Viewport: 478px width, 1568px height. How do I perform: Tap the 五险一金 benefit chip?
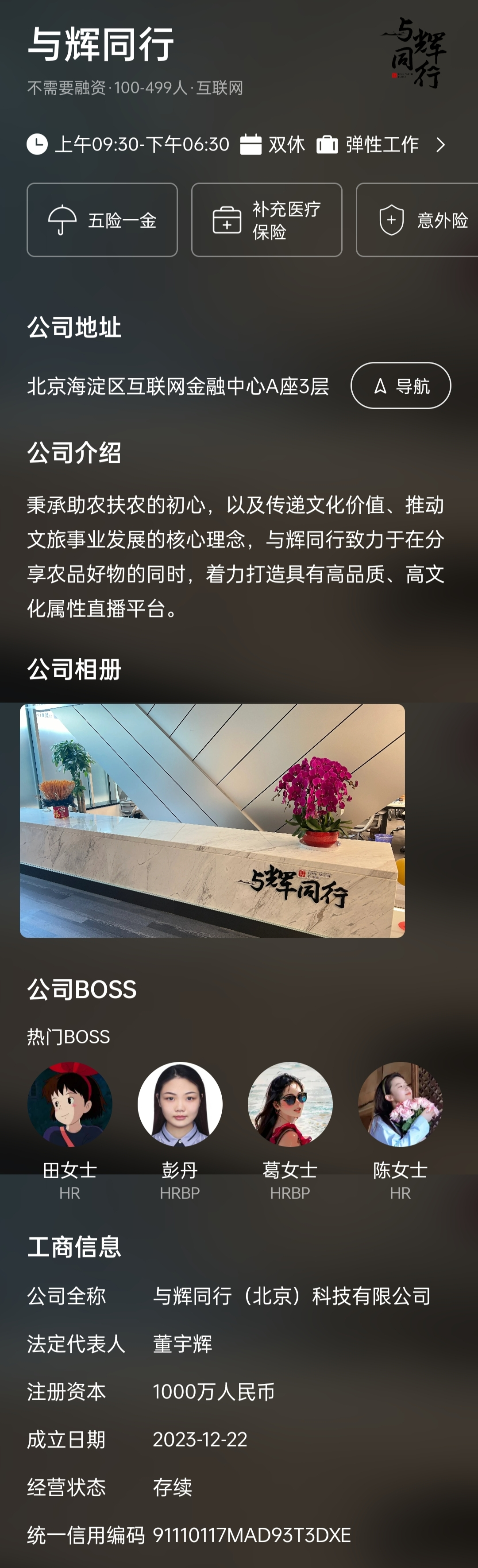click(102, 220)
